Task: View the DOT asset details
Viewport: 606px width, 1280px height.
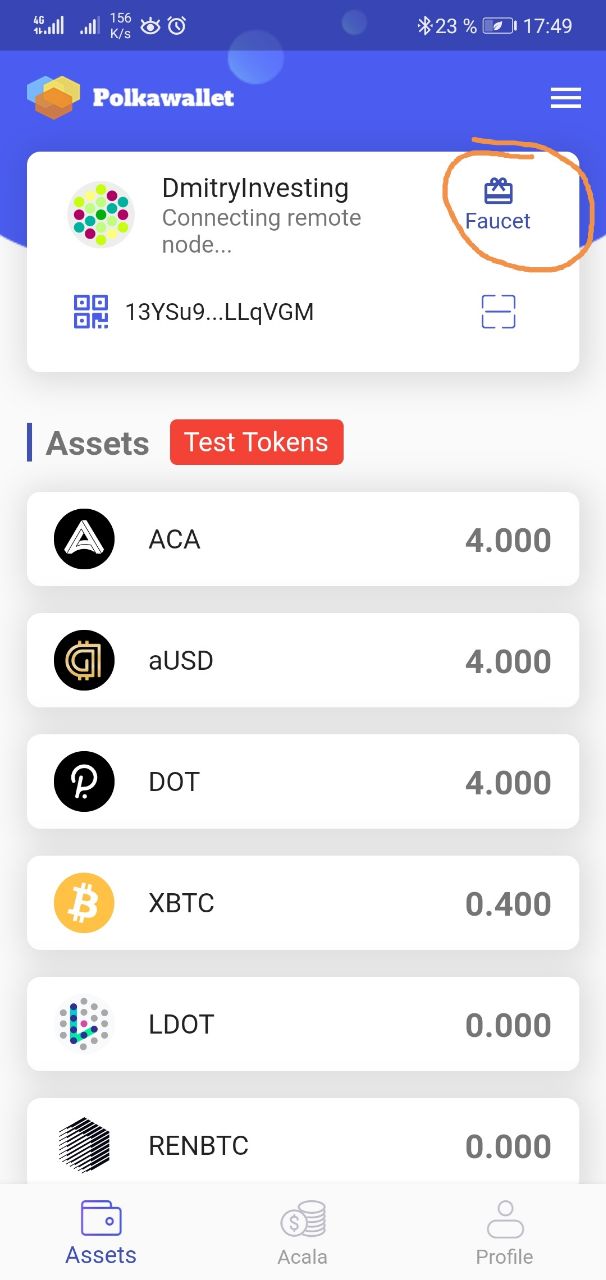Action: tap(303, 781)
